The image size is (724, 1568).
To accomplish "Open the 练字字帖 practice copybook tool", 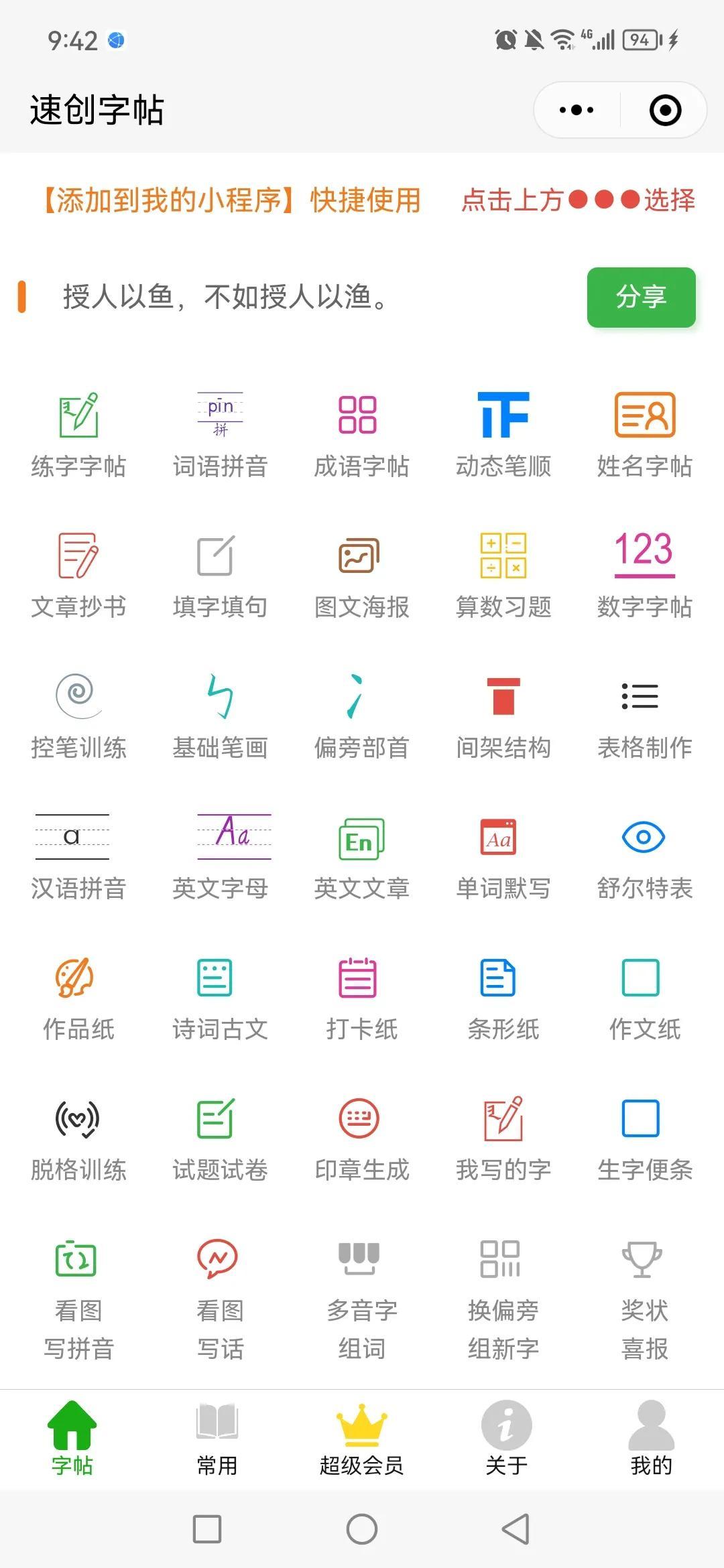I will 78,432.
